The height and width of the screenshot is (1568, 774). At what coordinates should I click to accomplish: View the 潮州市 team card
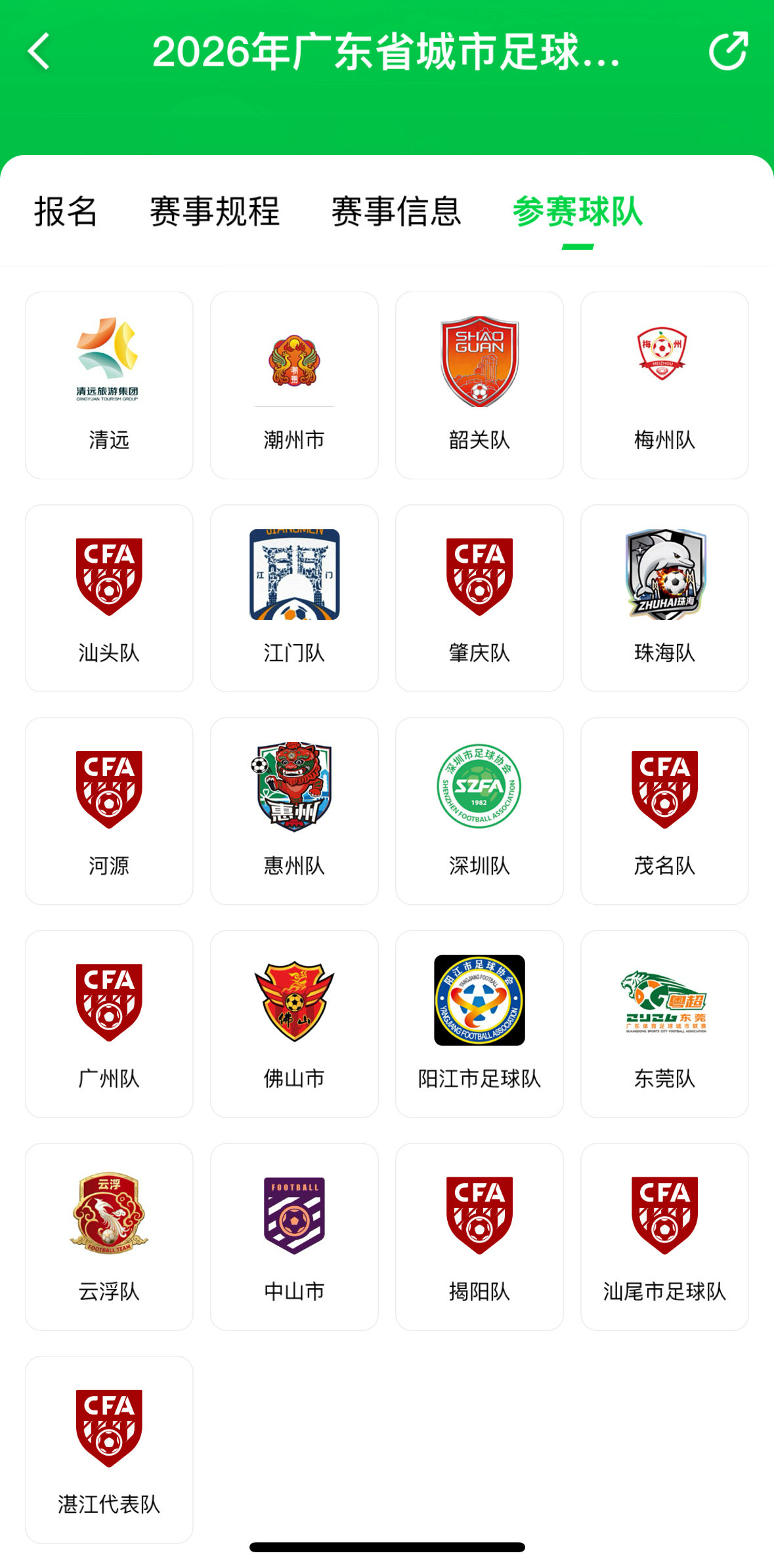click(294, 385)
